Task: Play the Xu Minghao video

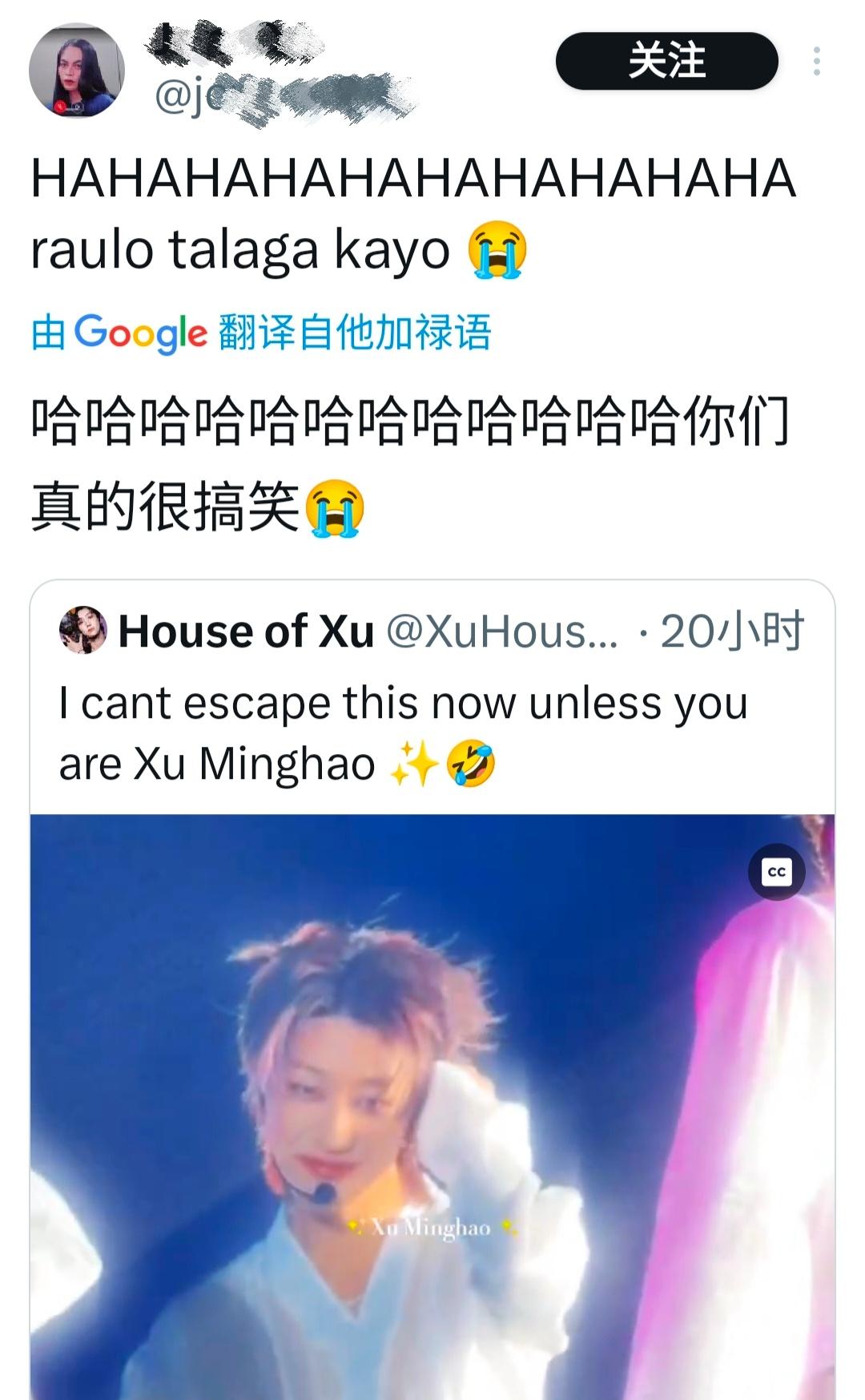Action: [x=431, y=1106]
